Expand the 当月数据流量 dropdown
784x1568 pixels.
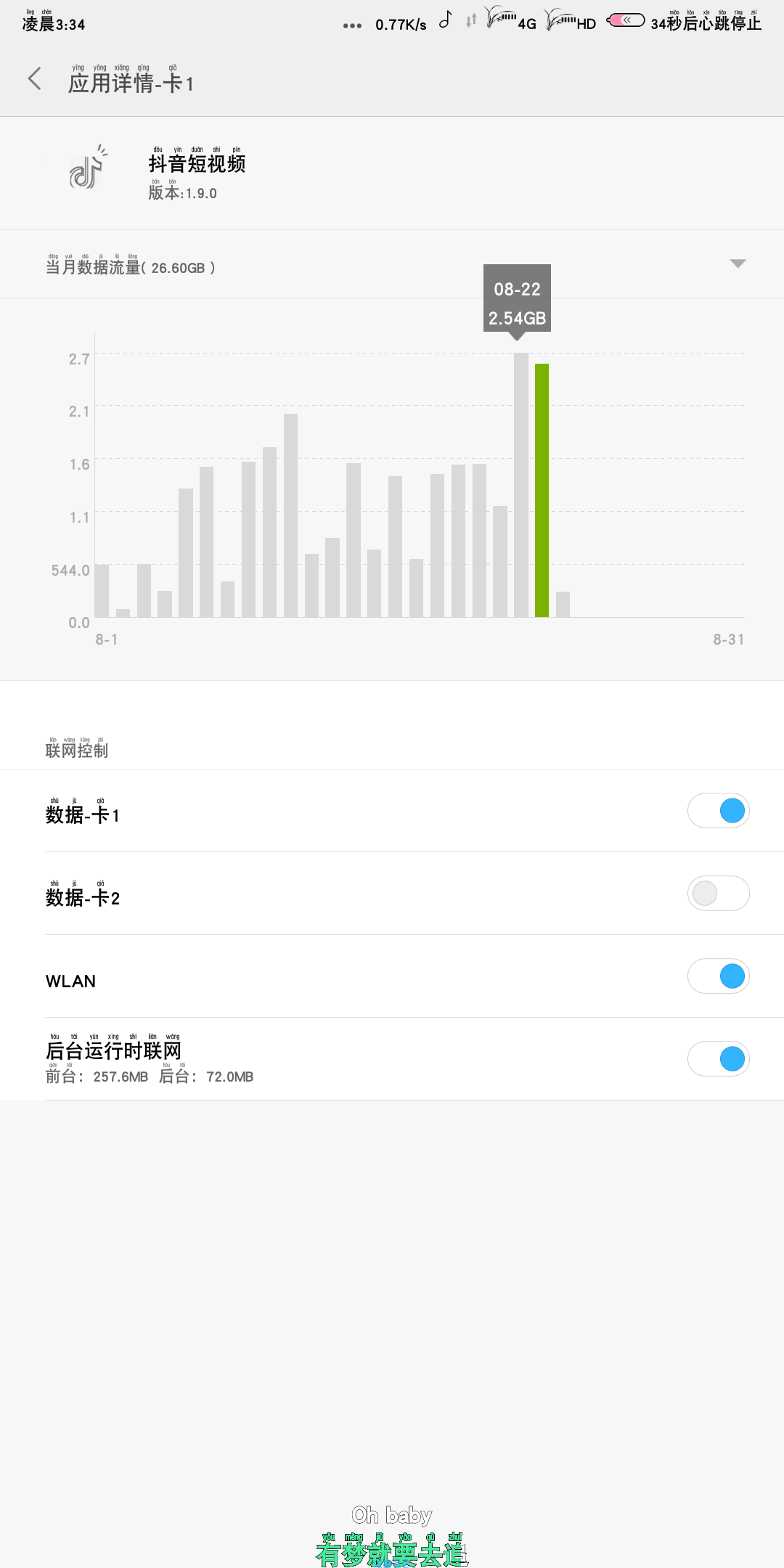click(x=738, y=264)
